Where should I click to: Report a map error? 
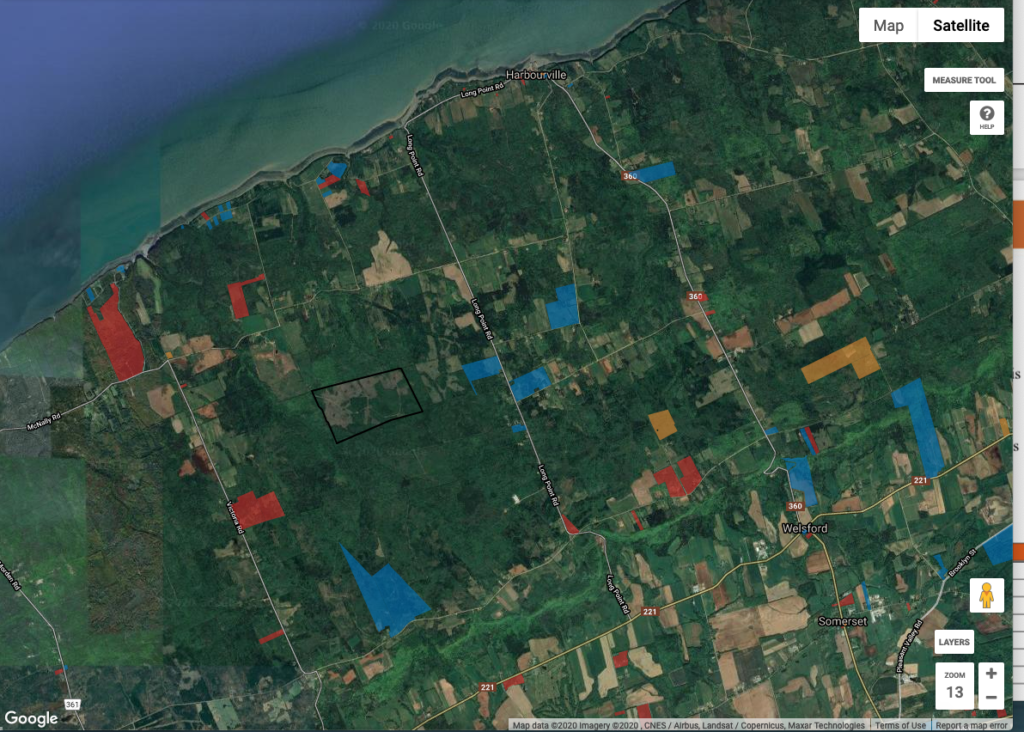tap(971, 726)
